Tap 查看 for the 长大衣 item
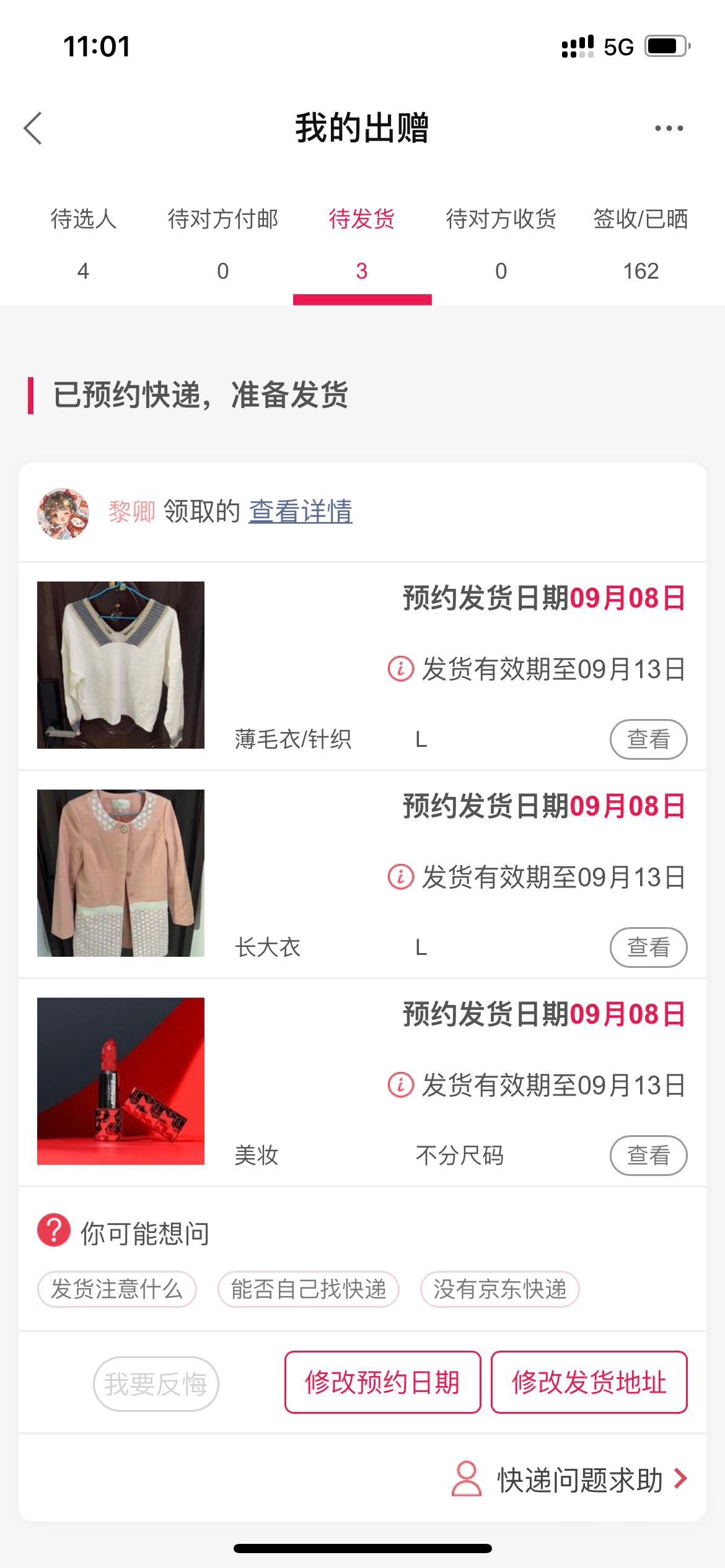Screen dimensions: 725x1568 point(648,947)
